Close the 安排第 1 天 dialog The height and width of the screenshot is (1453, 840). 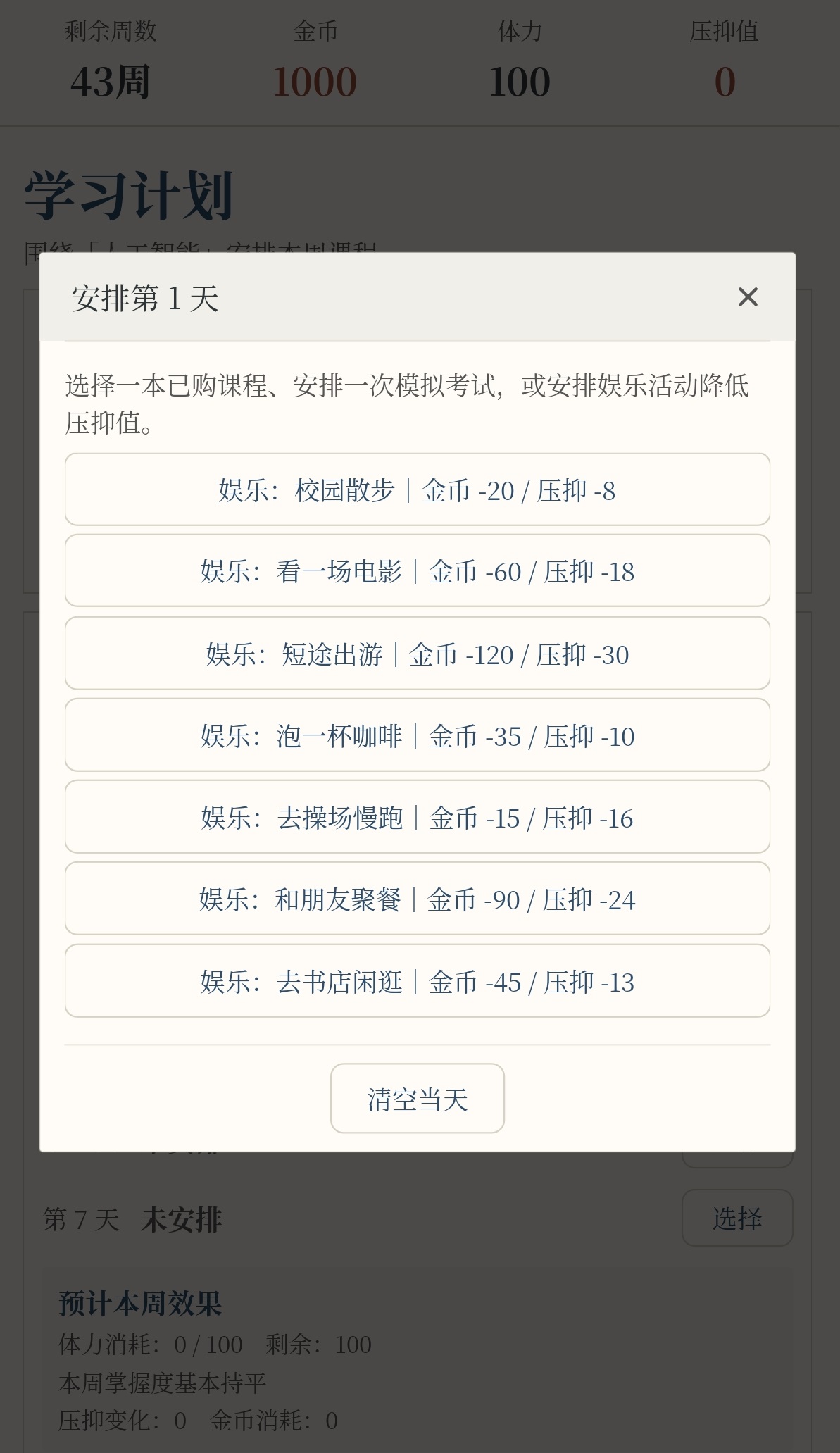[748, 297]
